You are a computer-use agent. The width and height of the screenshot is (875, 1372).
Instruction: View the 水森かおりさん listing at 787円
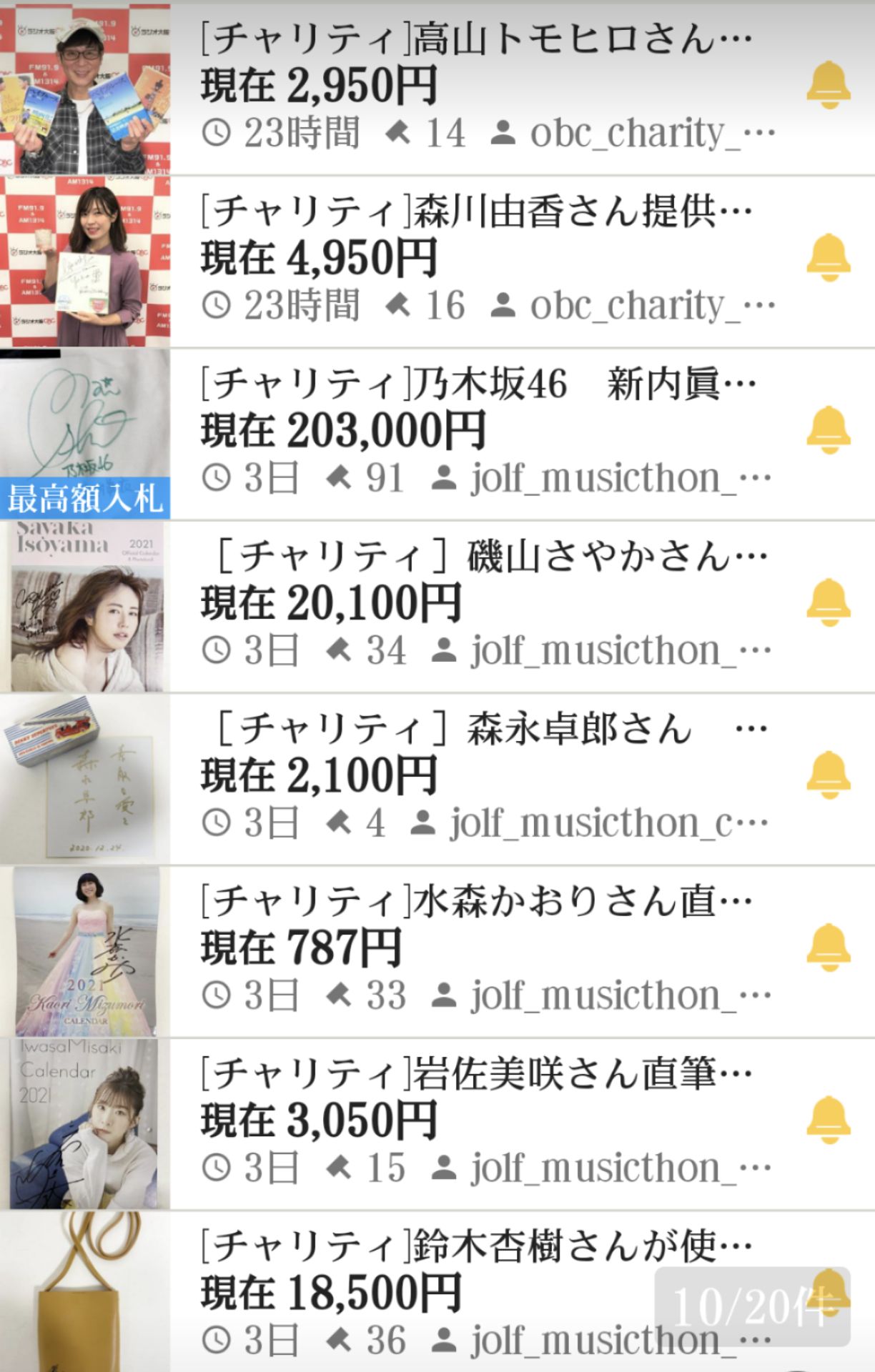[475, 902]
